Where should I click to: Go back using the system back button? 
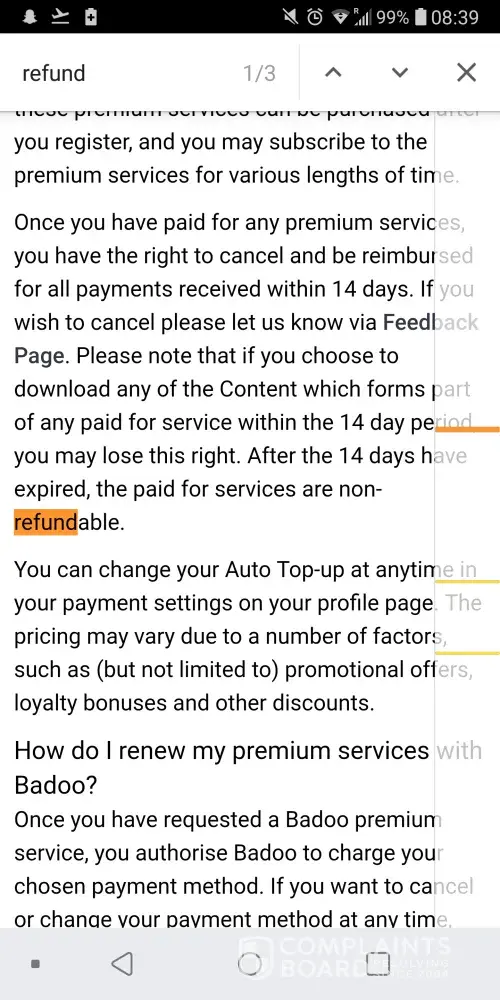(x=122, y=963)
